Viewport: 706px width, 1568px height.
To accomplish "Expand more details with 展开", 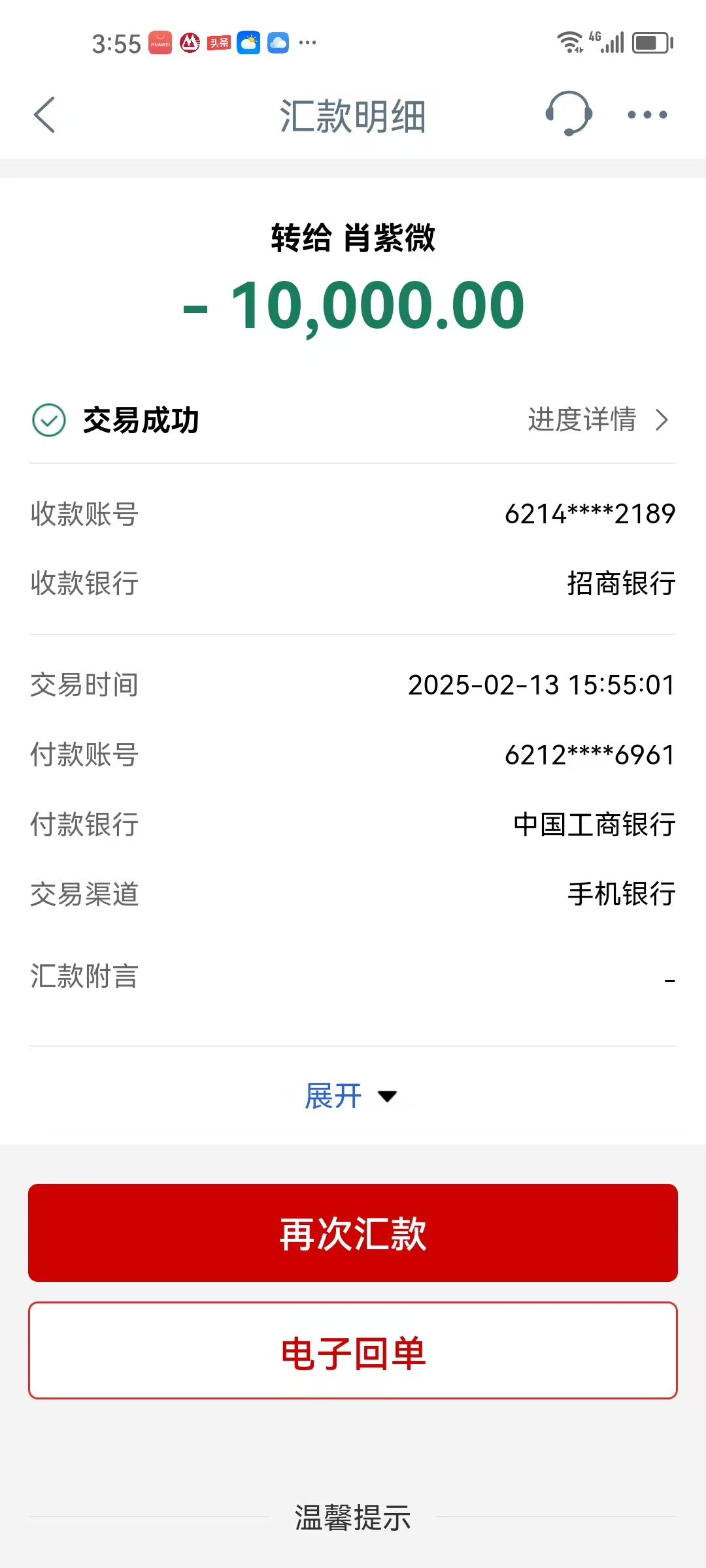I will (x=352, y=1096).
